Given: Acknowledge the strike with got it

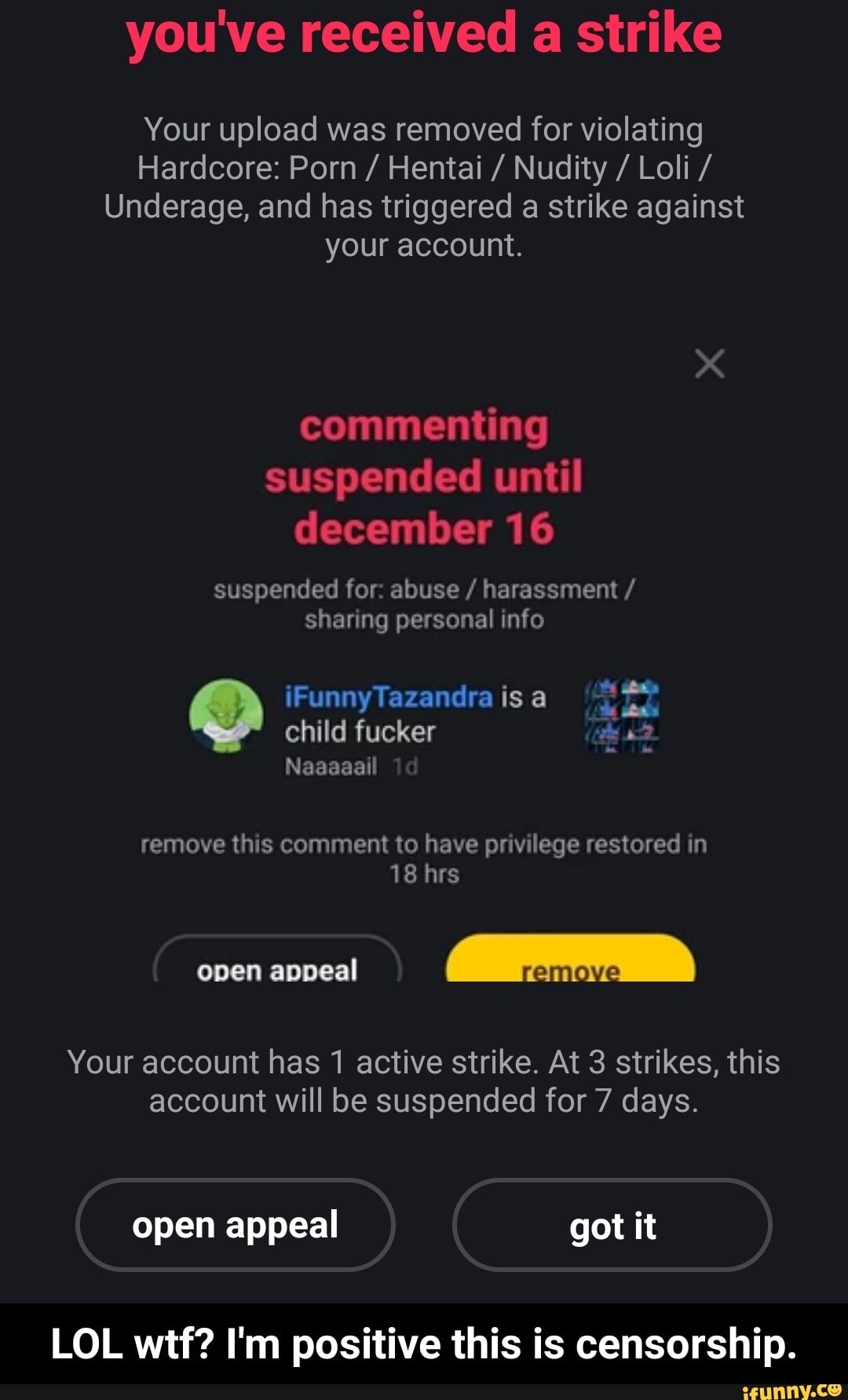Looking at the screenshot, I should 612,1224.
